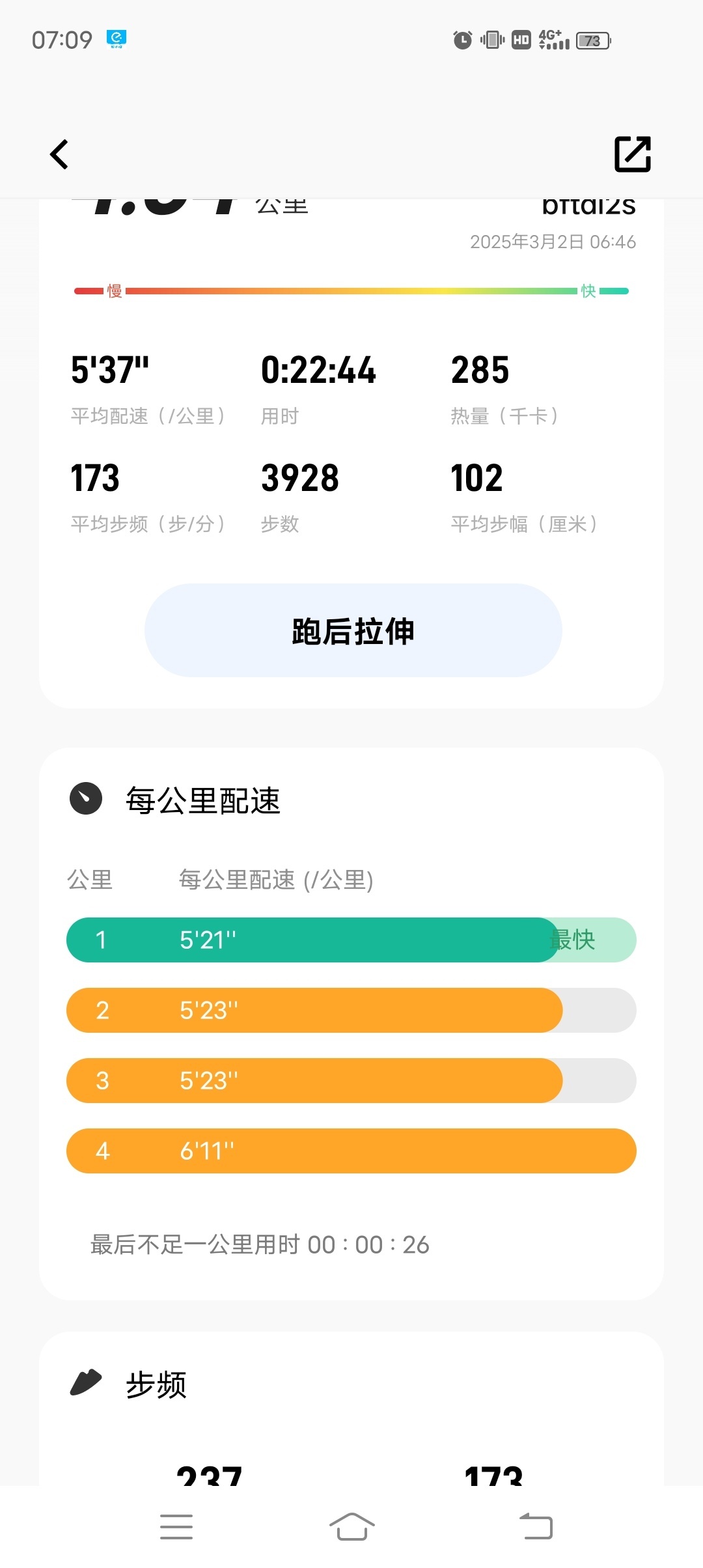703x1568 pixels.
Task: Open the system recent apps menu
Action: (x=176, y=1527)
